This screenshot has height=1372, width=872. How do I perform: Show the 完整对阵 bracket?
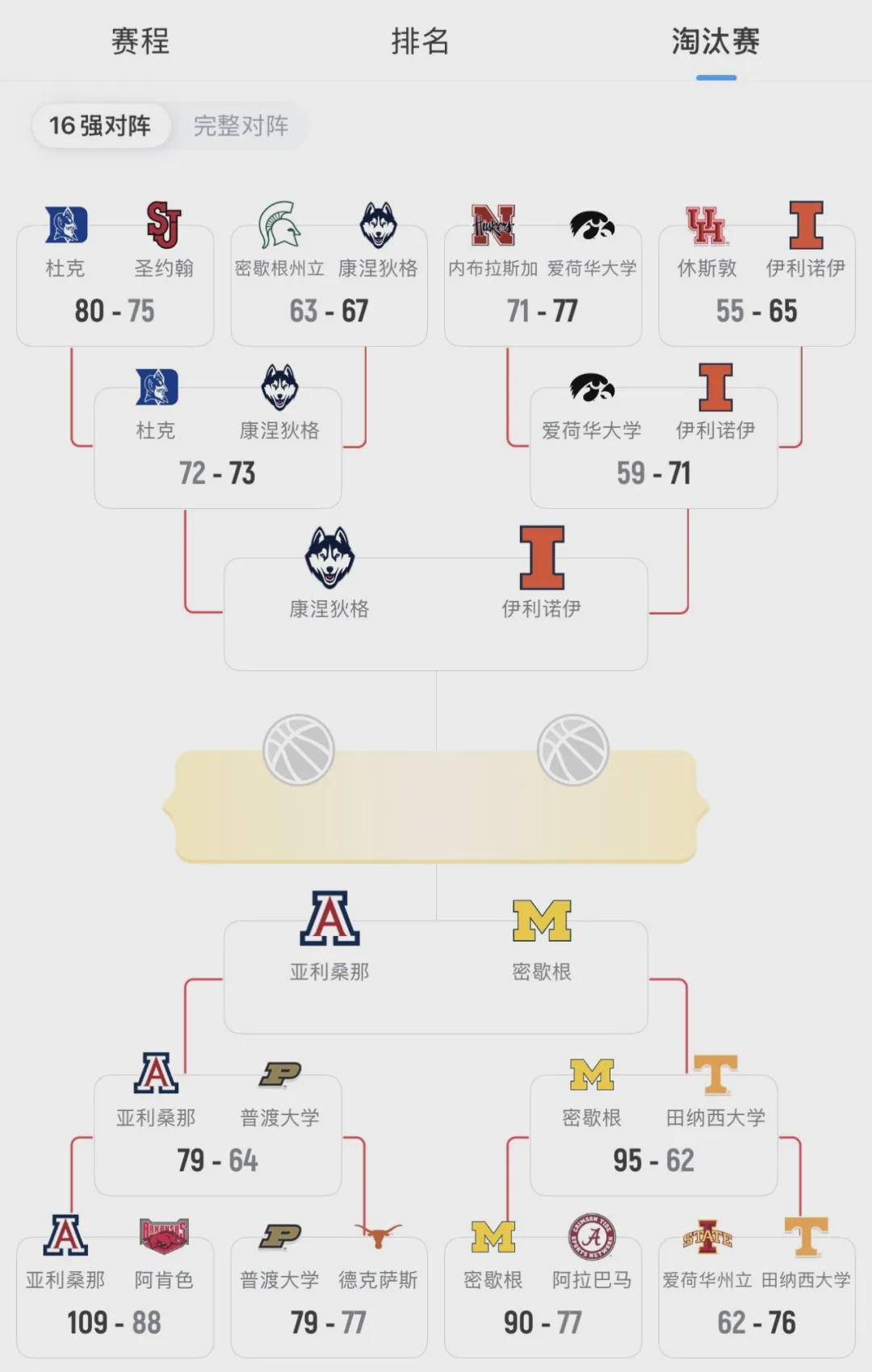[241, 126]
